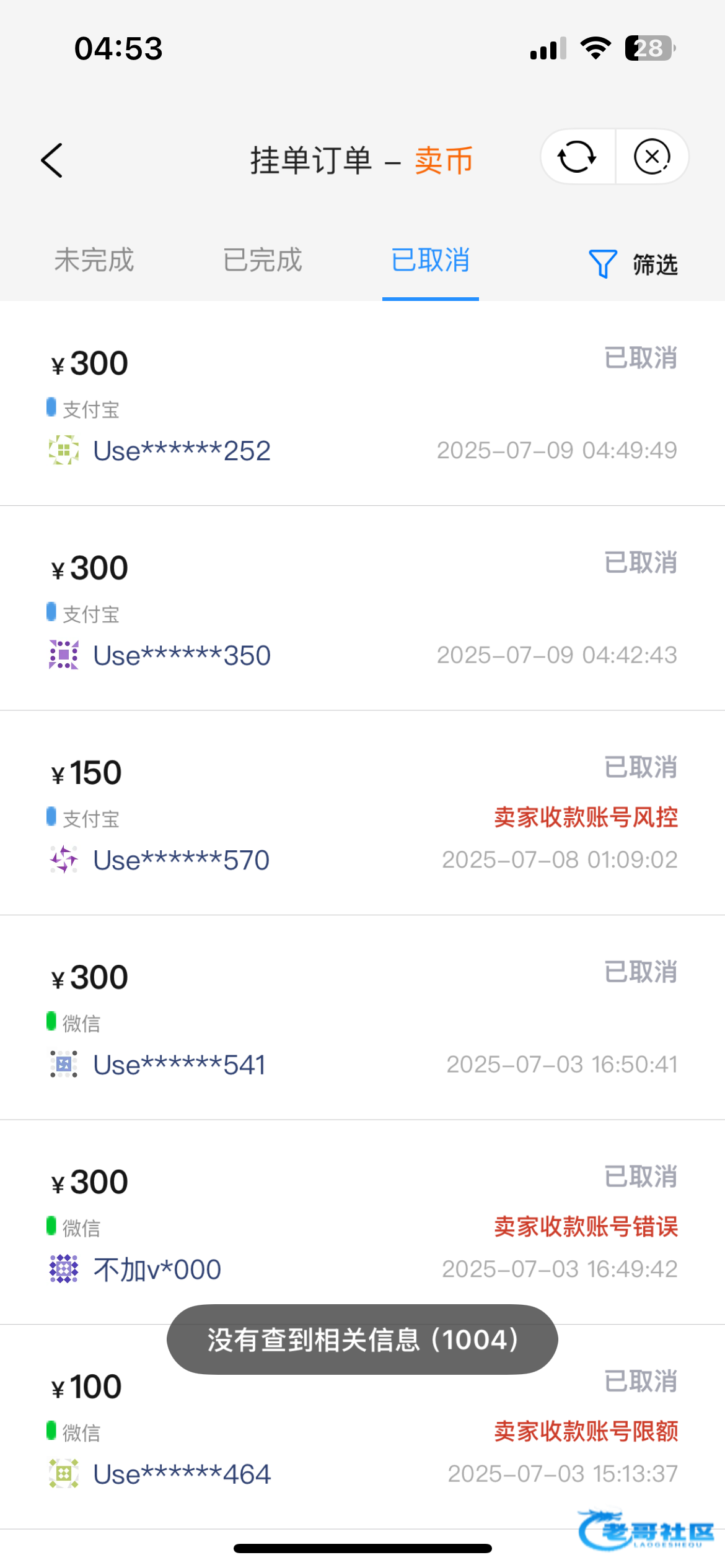
Task: View the ¥150 order from Use******570
Action: (x=362, y=812)
